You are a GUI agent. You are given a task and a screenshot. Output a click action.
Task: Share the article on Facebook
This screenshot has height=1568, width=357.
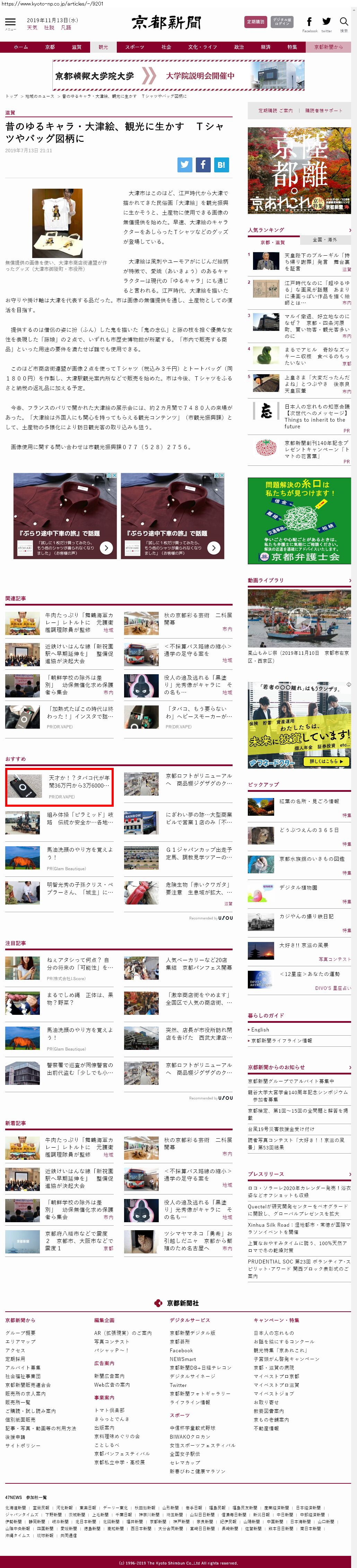tap(202, 164)
